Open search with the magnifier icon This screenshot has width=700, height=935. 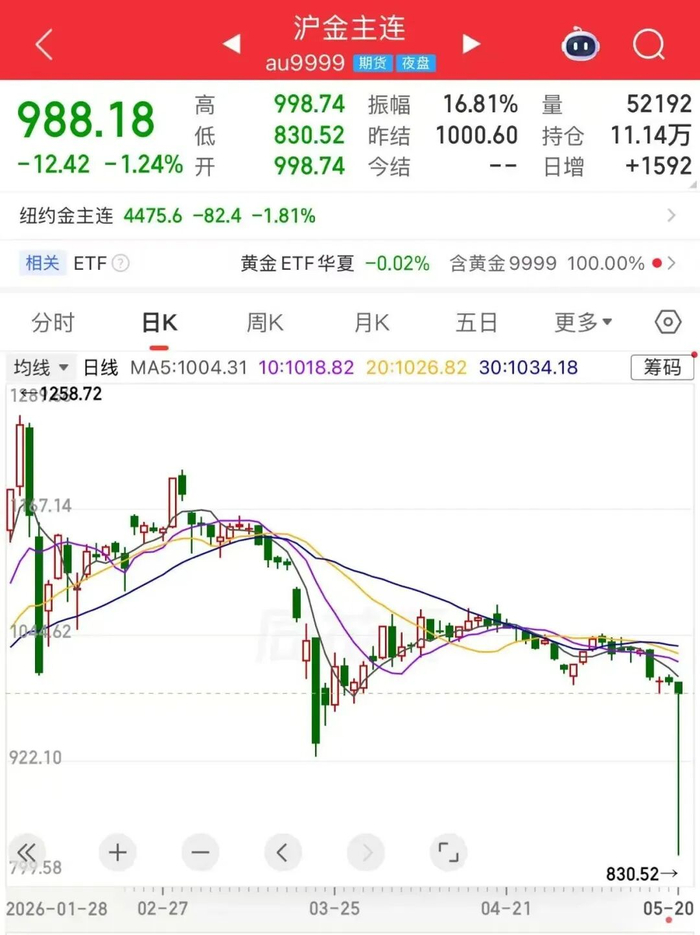[x=649, y=44]
